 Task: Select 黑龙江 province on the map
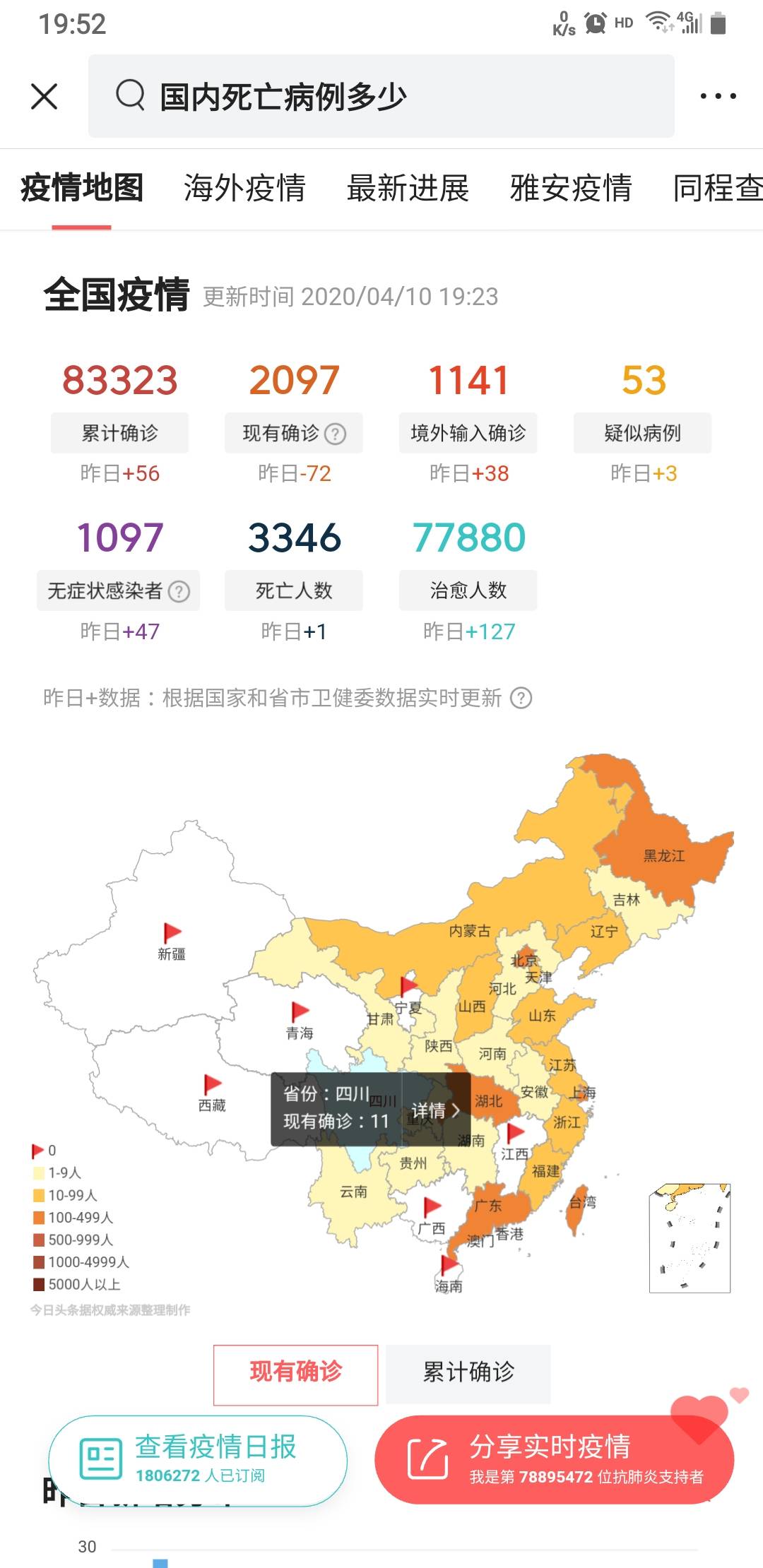coord(663,855)
